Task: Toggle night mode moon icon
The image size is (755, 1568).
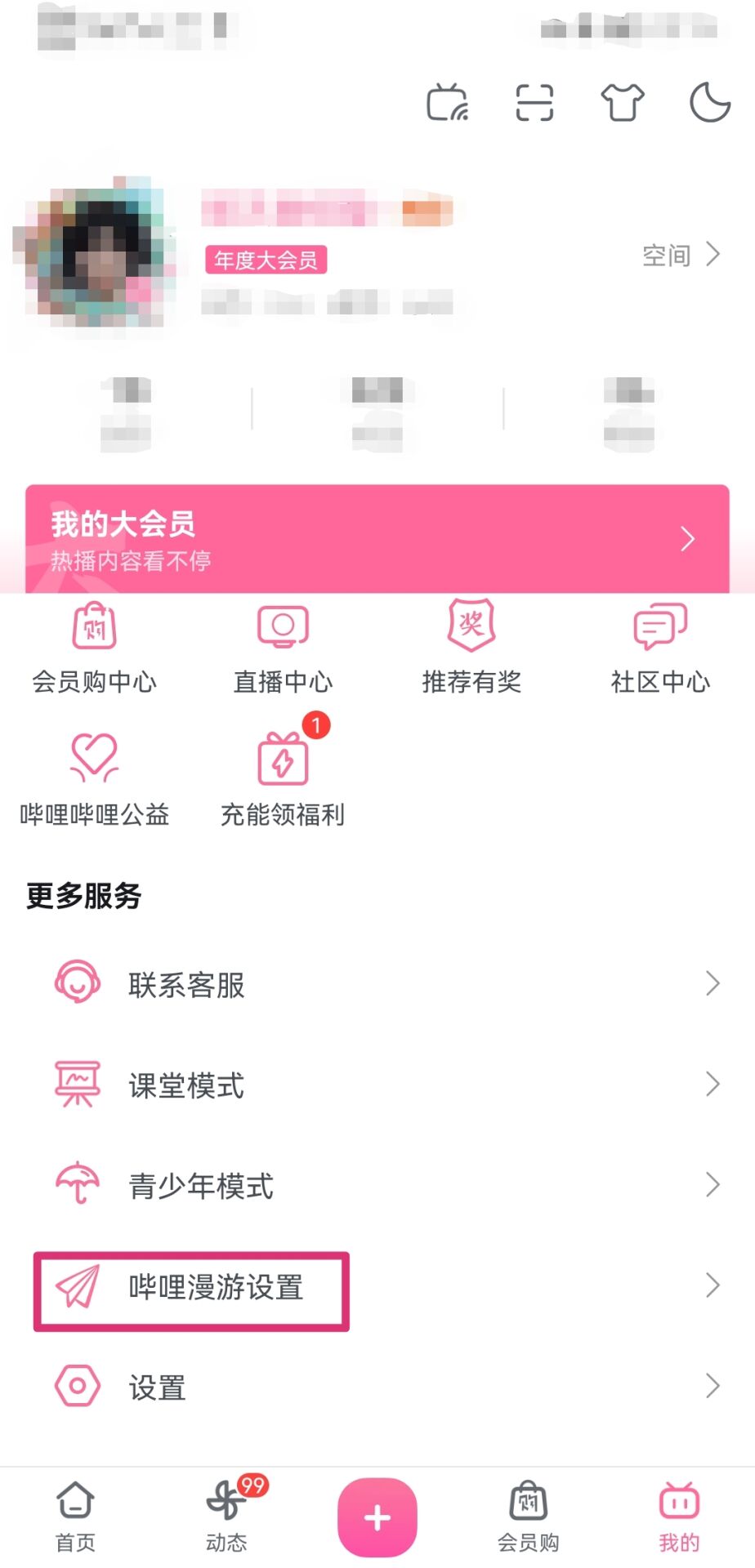Action: pyautogui.click(x=709, y=104)
